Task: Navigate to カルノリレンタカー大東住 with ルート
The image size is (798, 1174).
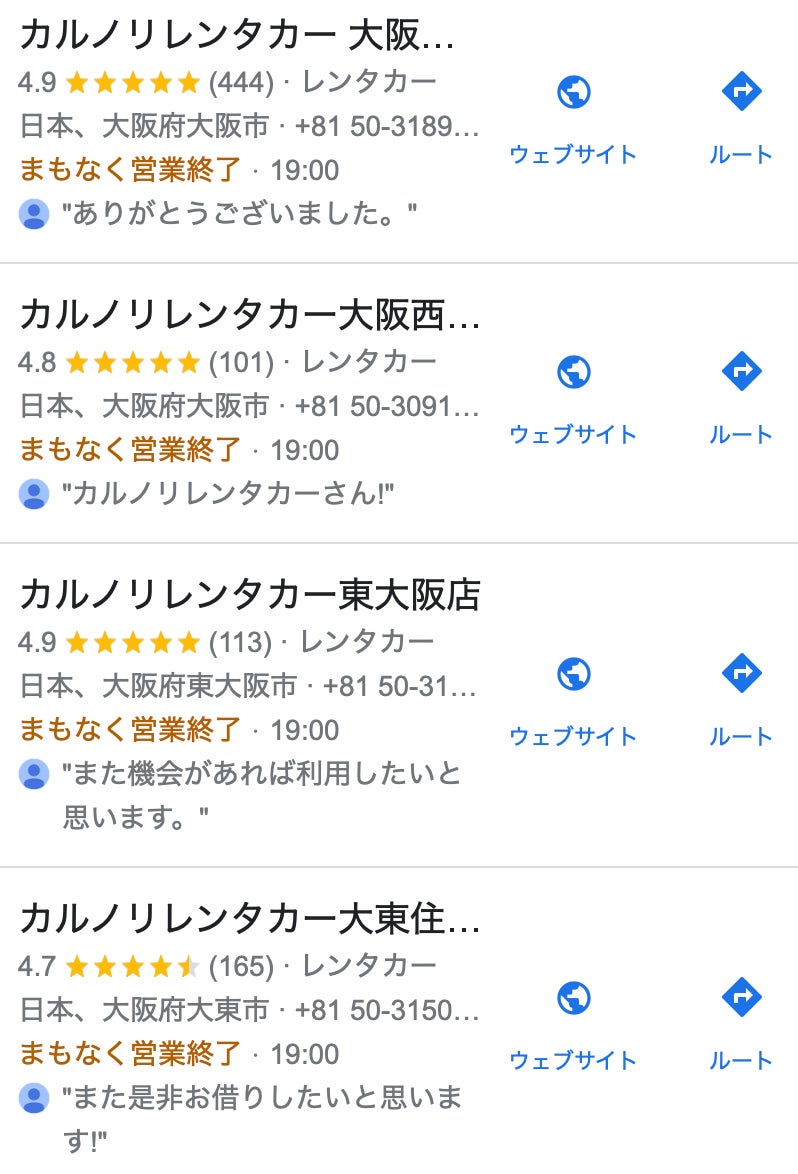Action: click(x=741, y=1022)
